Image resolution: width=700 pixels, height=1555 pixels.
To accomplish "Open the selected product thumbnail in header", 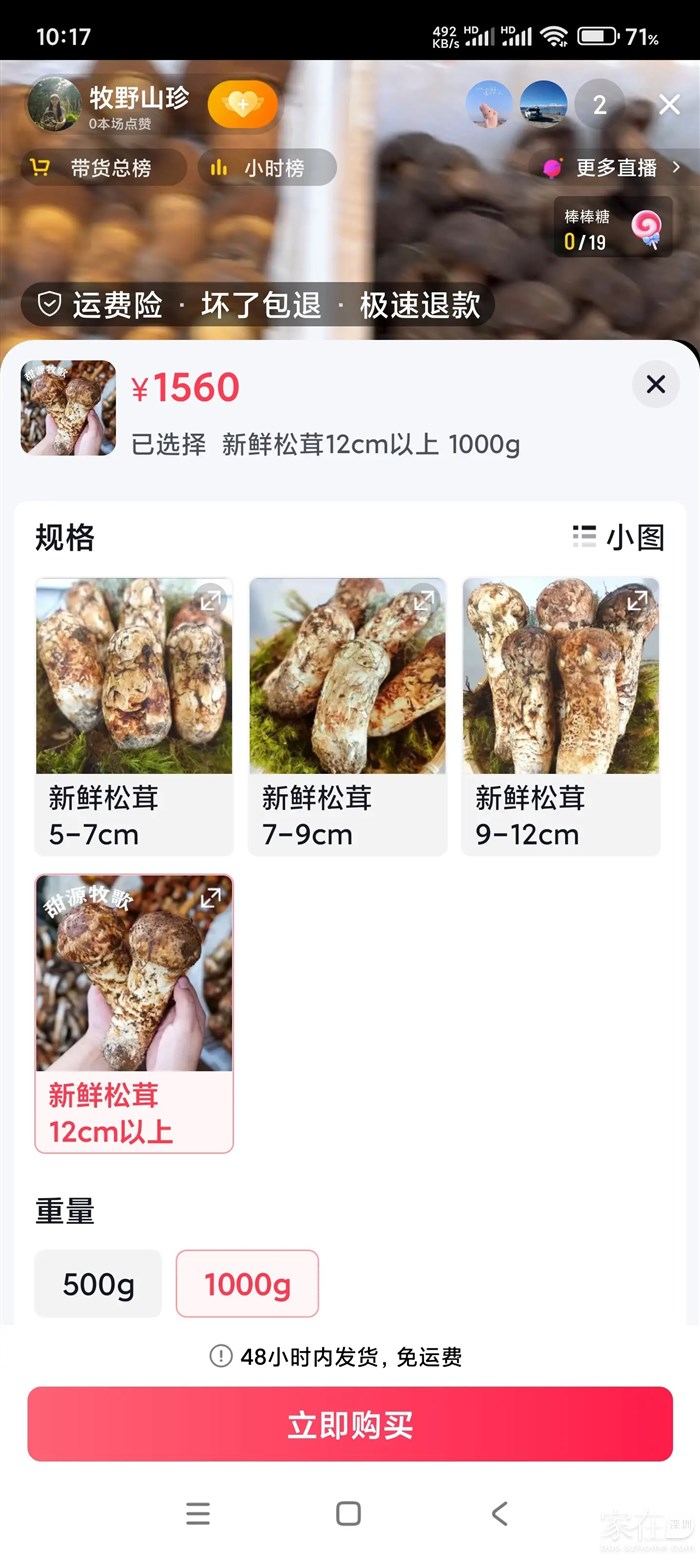I will [68, 408].
